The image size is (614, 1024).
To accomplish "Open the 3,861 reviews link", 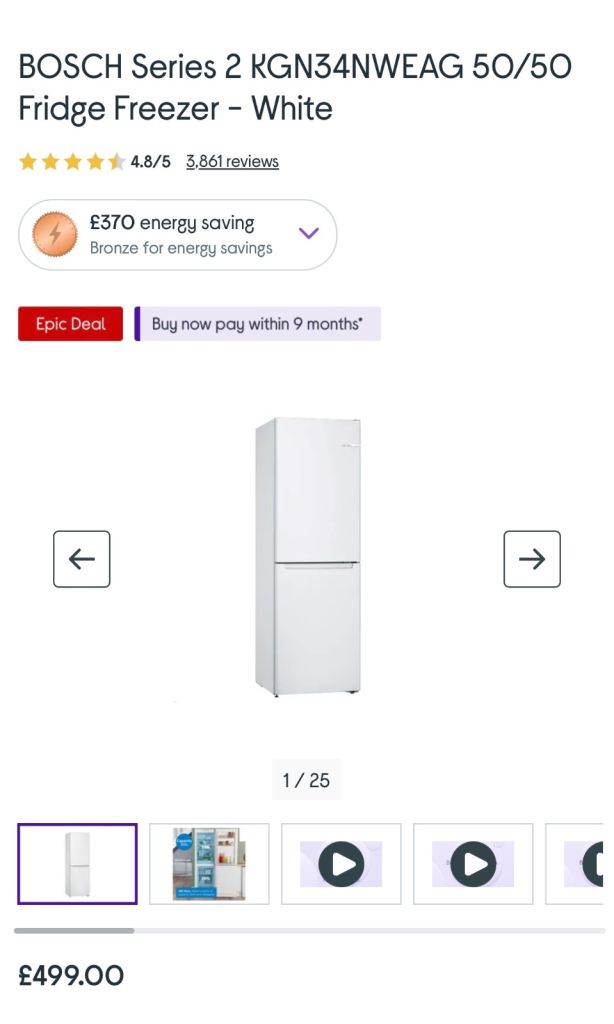I will (x=232, y=161).
